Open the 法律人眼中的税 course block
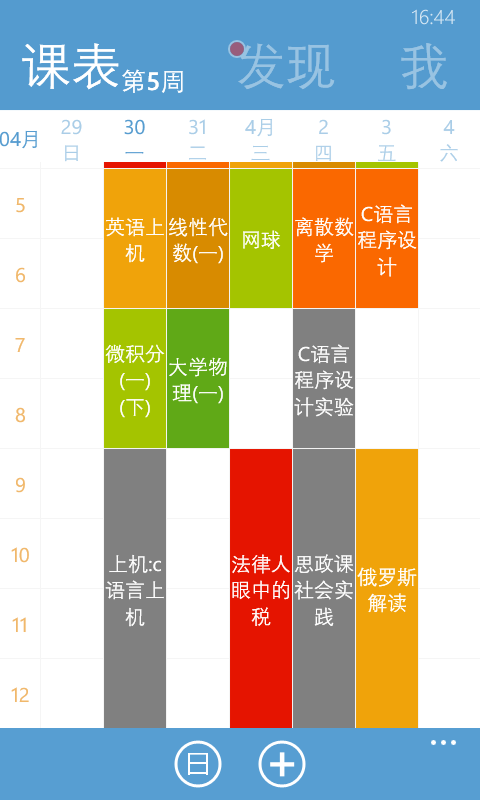This screenshot has width=480, height=800. coord(261,588)
